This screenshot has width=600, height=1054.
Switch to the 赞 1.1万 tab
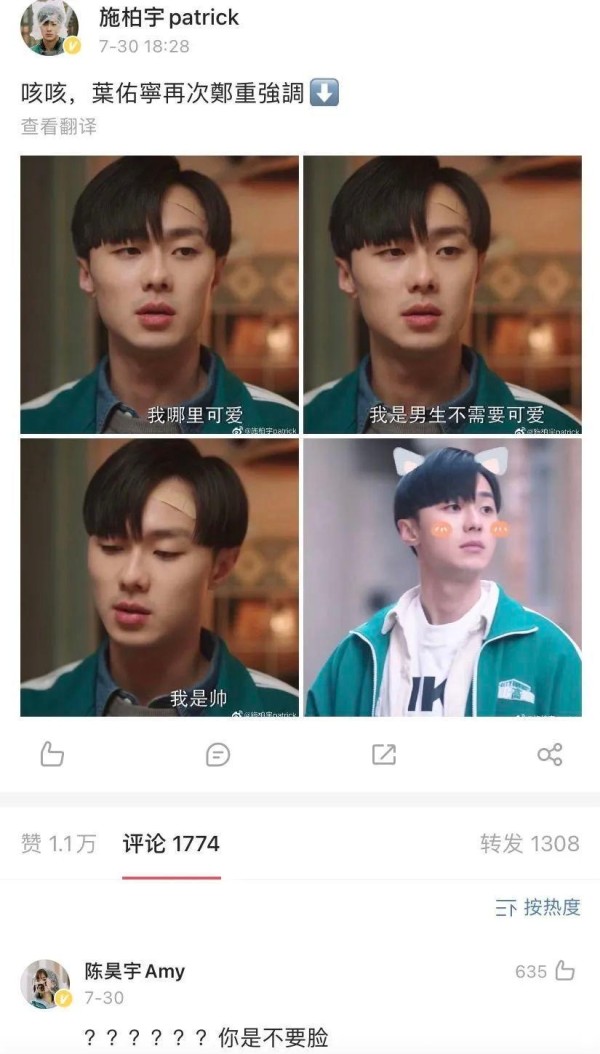point(59,843)
